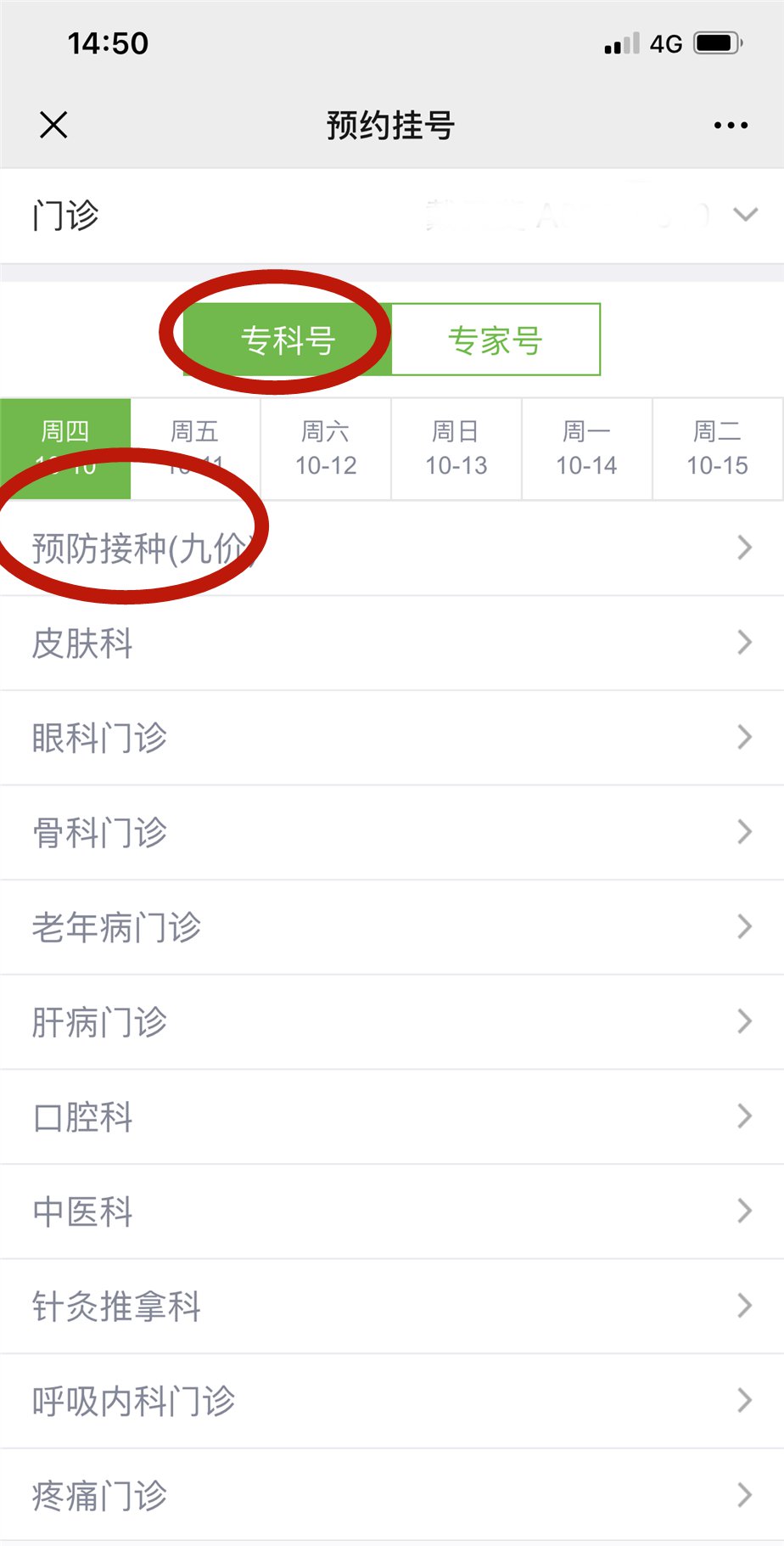Select the 专科号 tab
Image resolution: width=784 pixels, height=1546 pixels.
(288, 340)
